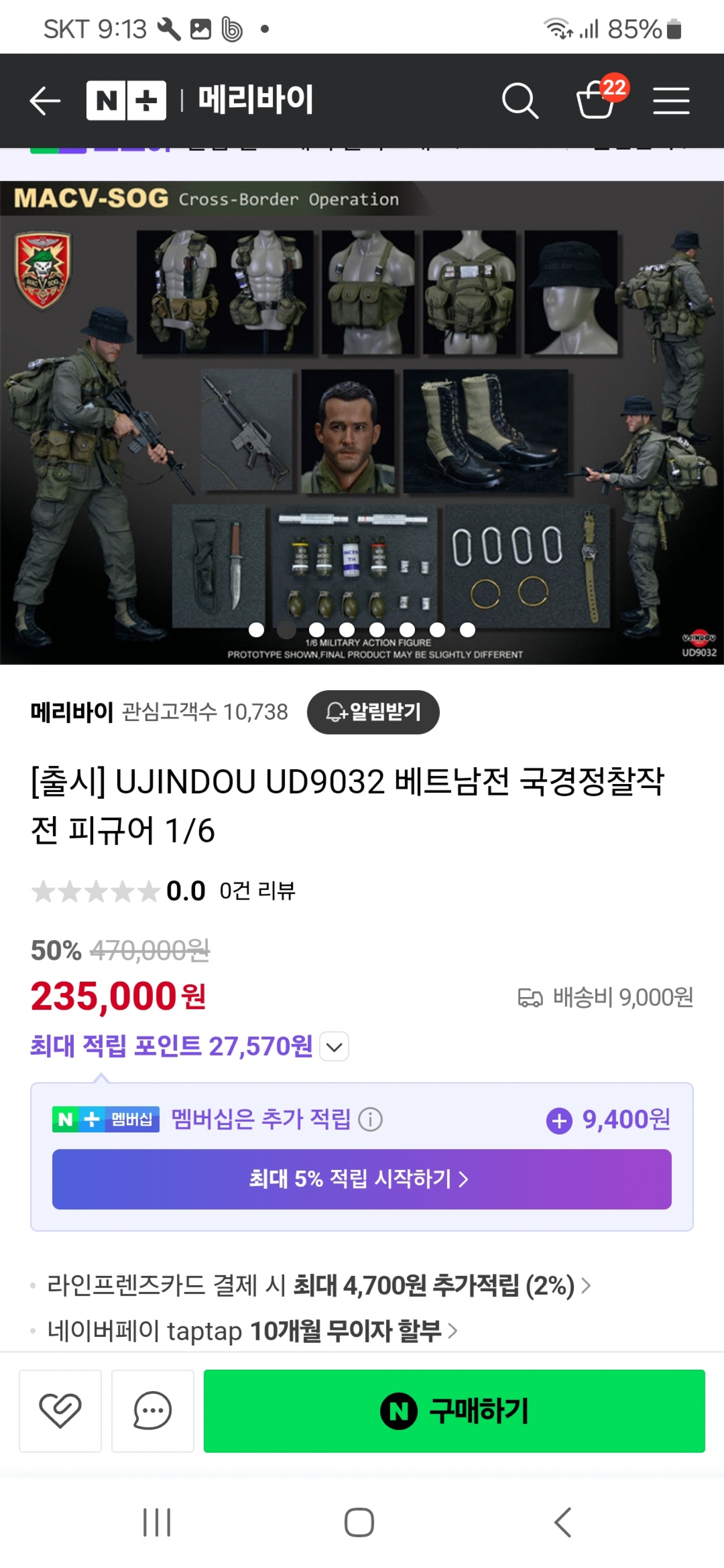Image resolution: width=724 pixels, height=1568 pixels.
Task: Open the N+ store home logo
Action: point(126,100)
